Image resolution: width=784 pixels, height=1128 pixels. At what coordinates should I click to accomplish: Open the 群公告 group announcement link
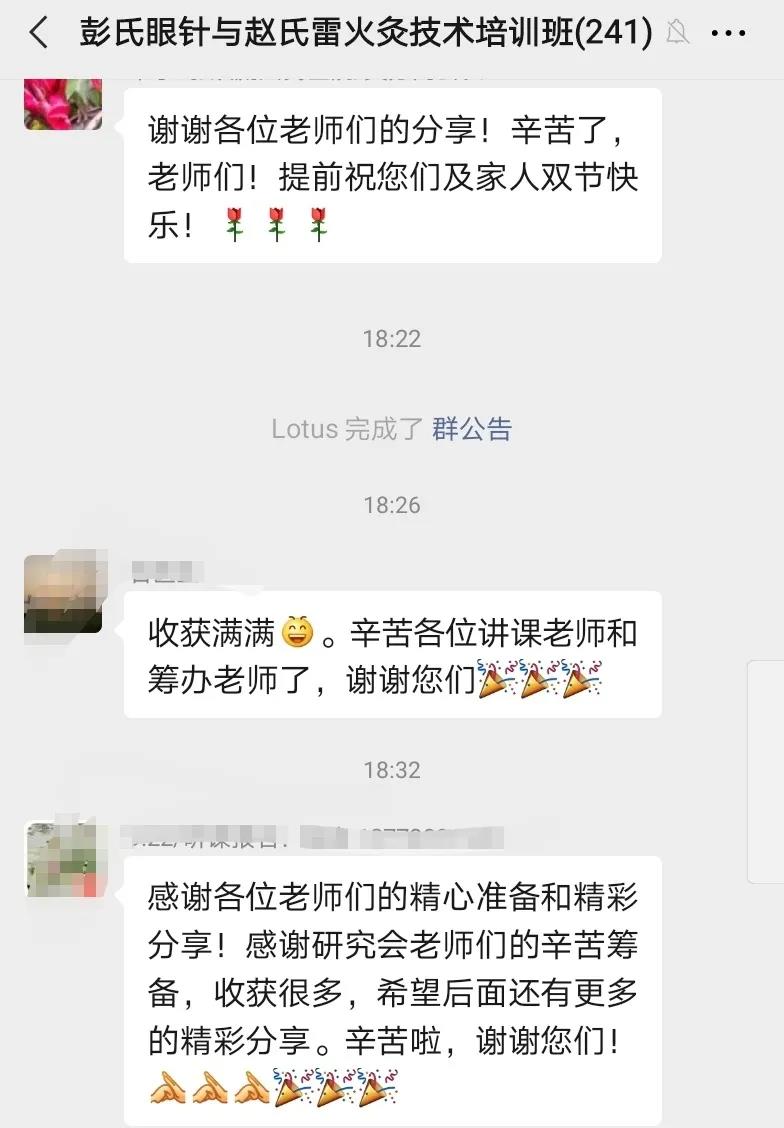pos(472,429)
